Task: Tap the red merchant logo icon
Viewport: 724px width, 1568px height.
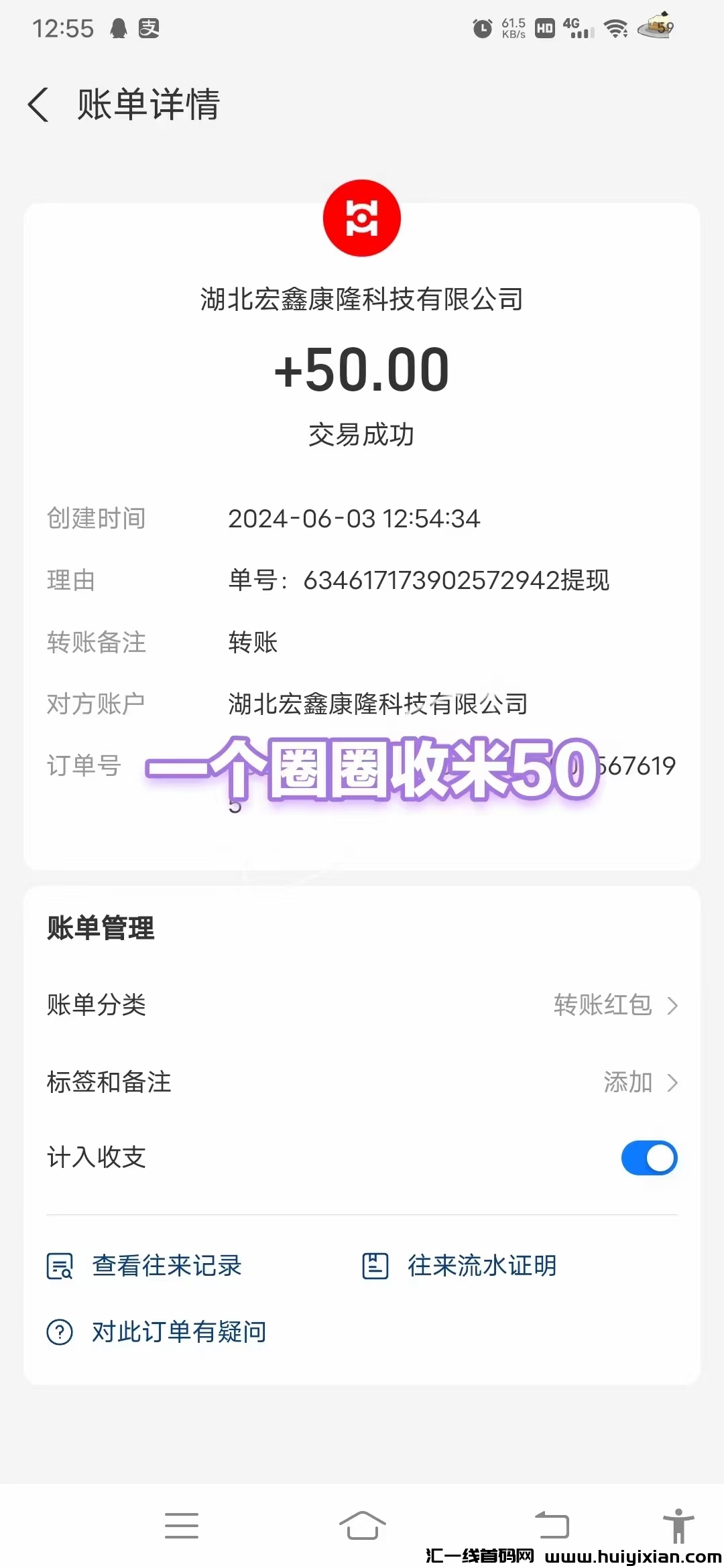Action: pos(362,218)
